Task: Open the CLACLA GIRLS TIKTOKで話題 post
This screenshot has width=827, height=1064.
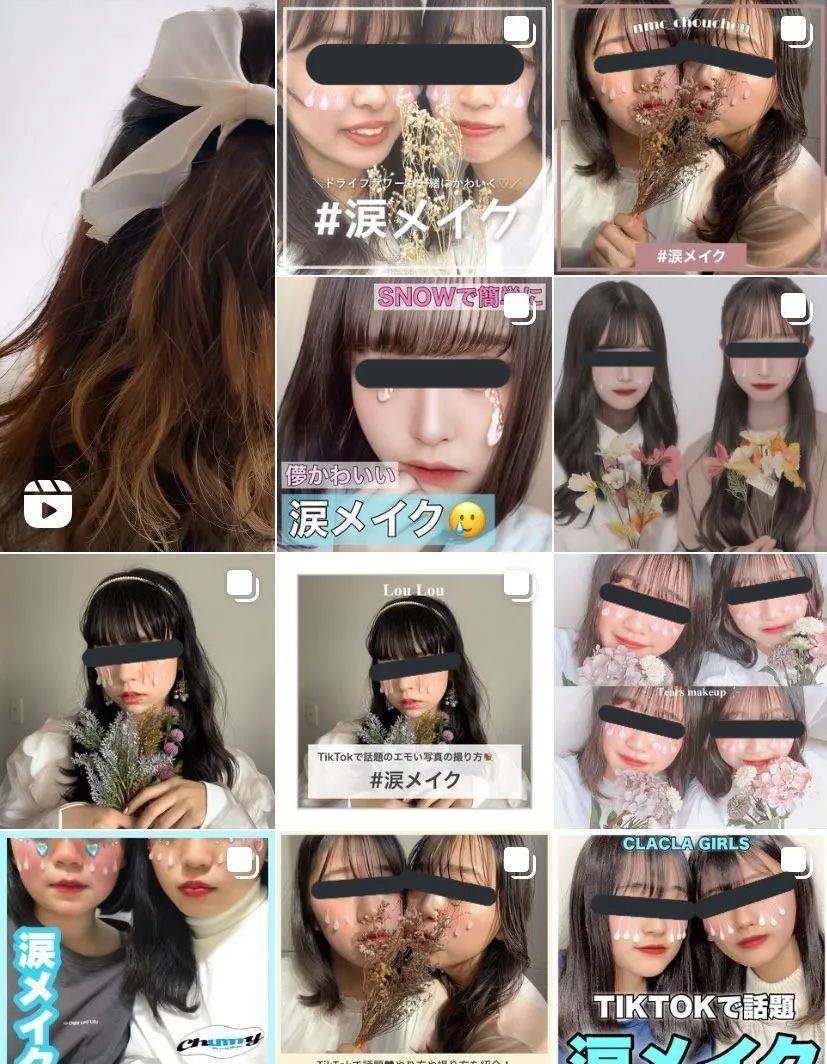Action: click(690, 948)
